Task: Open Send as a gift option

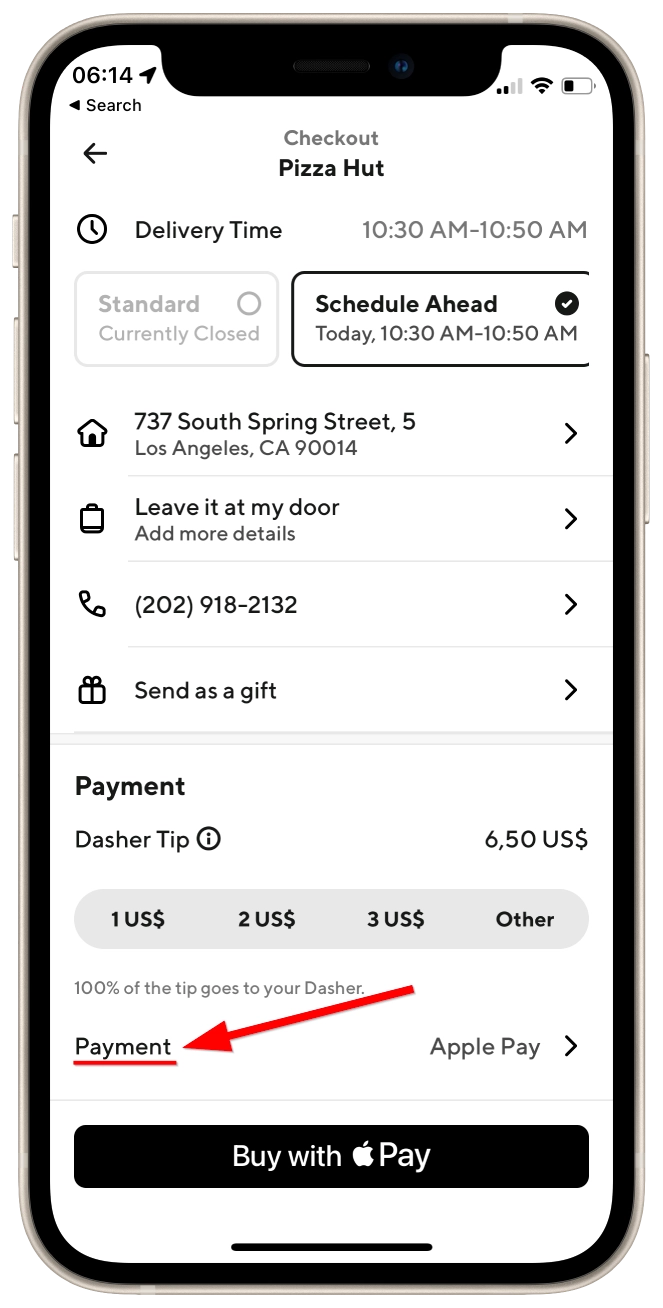Action: click(x=332, y=690)
